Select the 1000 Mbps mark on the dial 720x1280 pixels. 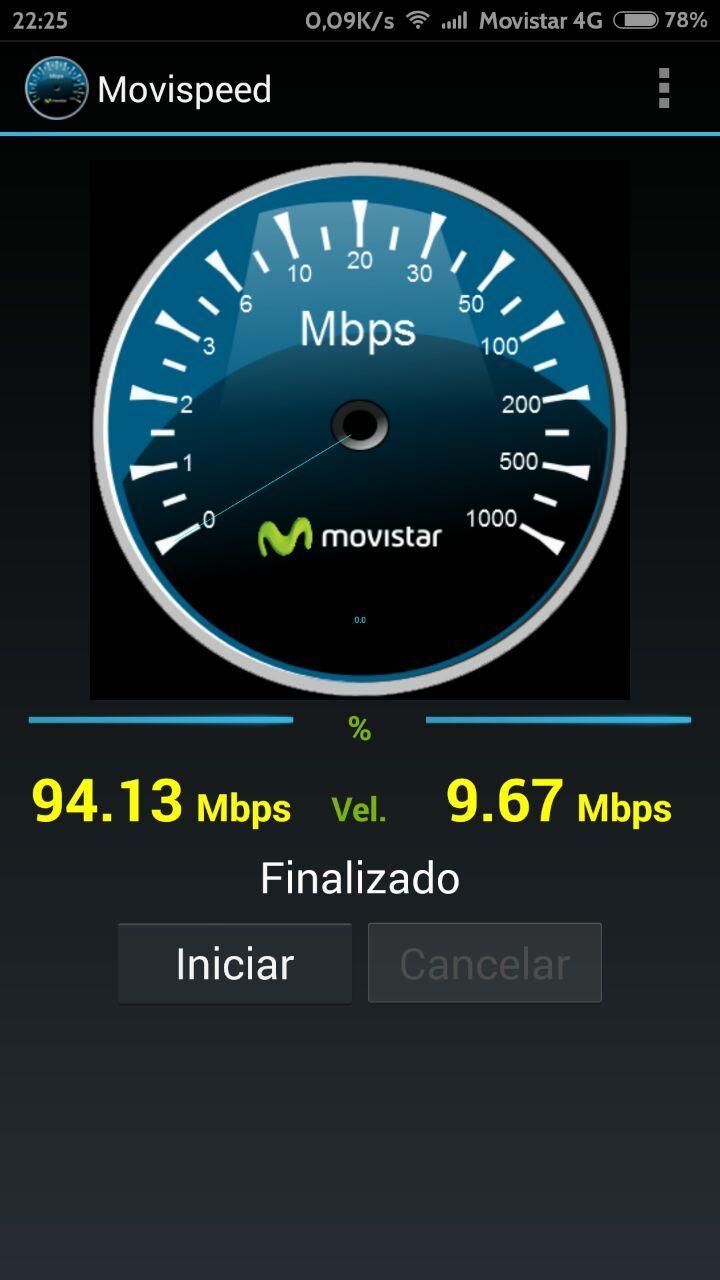point(494,519)
